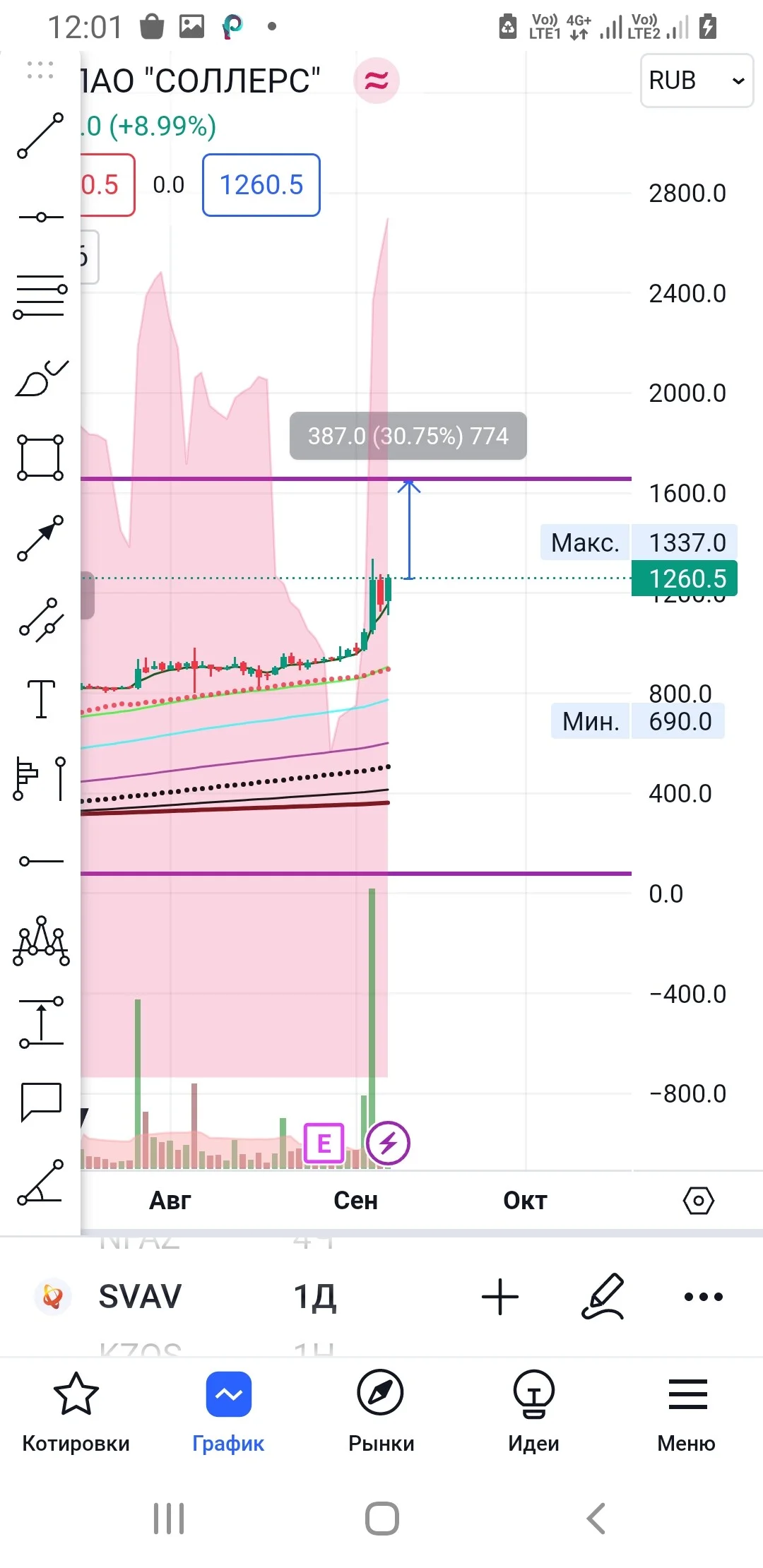Tap the lightning event marker
This screenshot has width=763, height=1568.
tap(388, 1143)
